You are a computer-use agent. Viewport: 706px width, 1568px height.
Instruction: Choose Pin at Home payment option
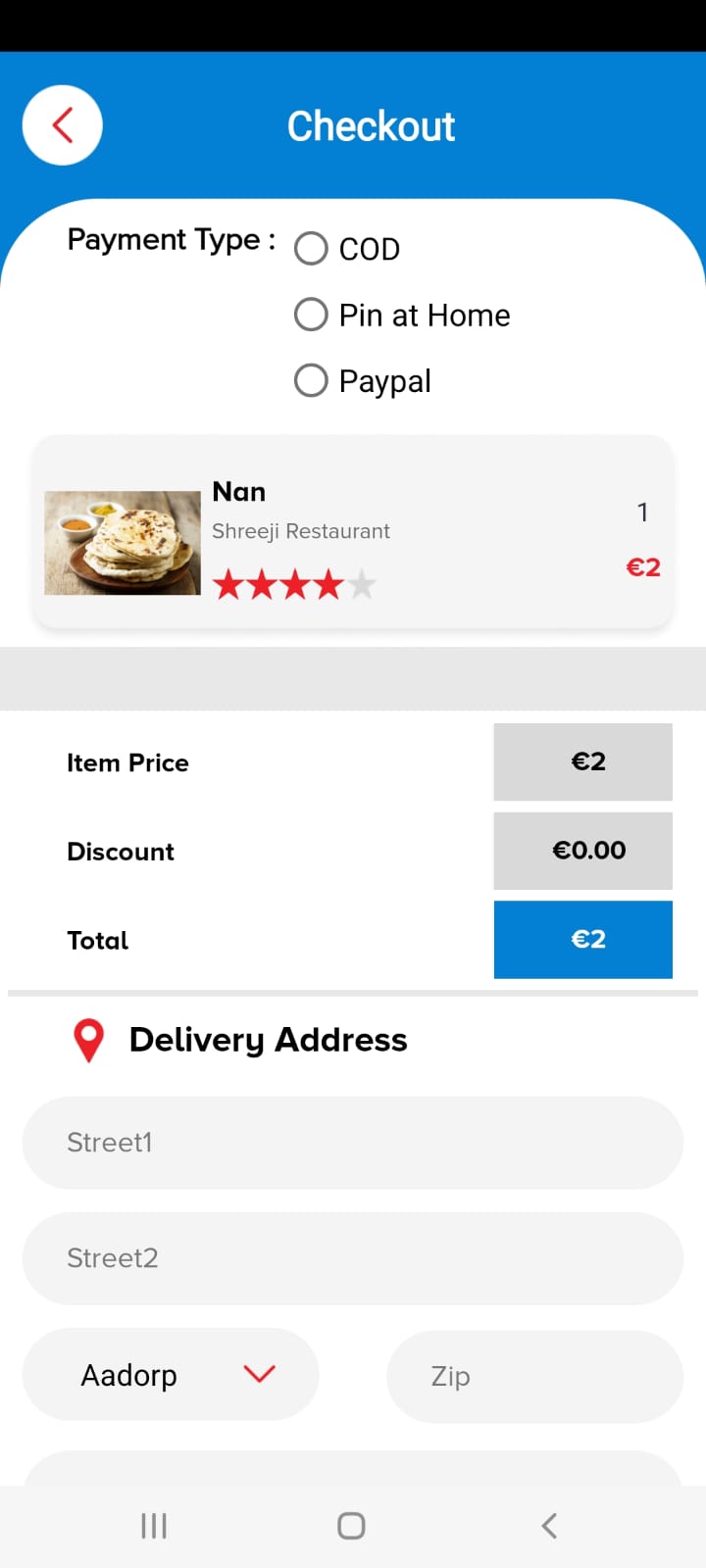pyautogui.click(x=312, y=315)
